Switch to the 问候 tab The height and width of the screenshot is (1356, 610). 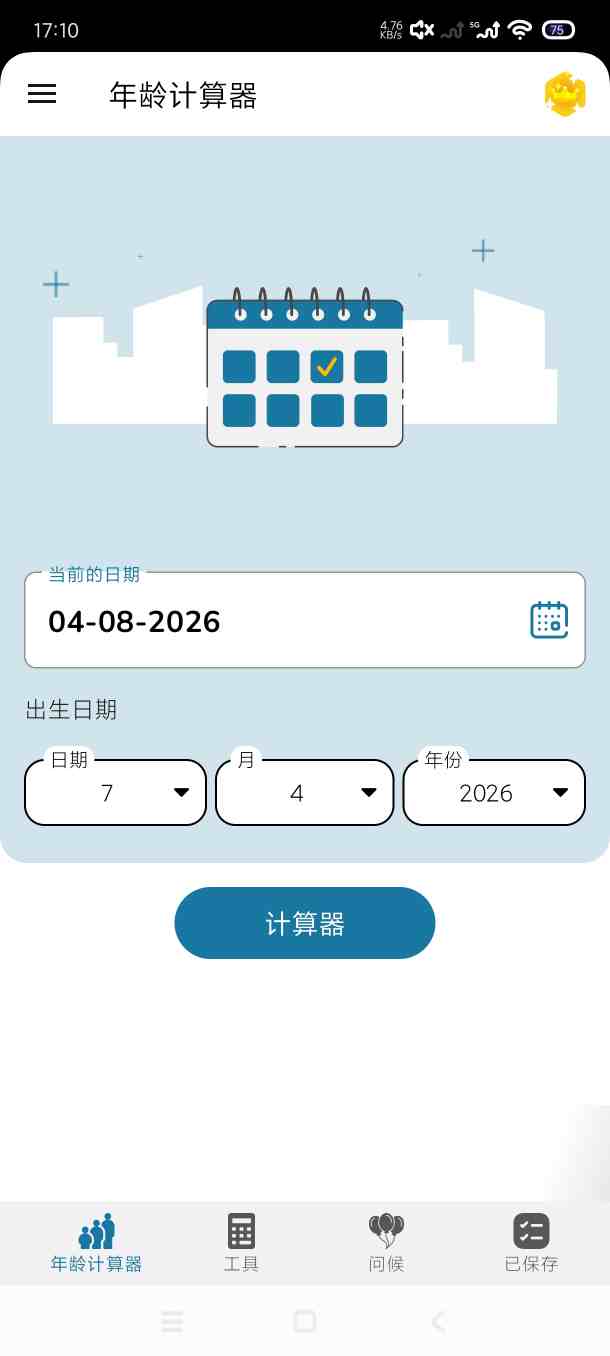(x=386, y=1243)
